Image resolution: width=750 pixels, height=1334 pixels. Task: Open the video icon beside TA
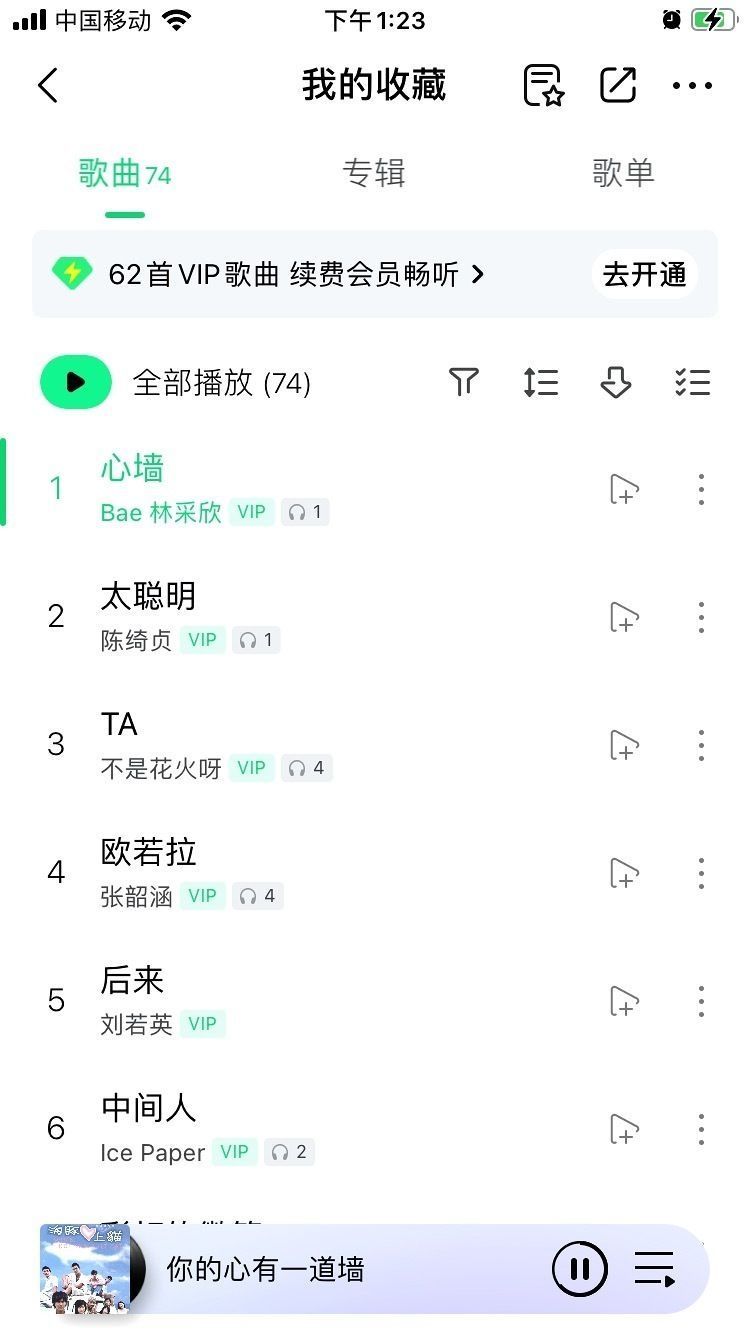tap(624, 745)
